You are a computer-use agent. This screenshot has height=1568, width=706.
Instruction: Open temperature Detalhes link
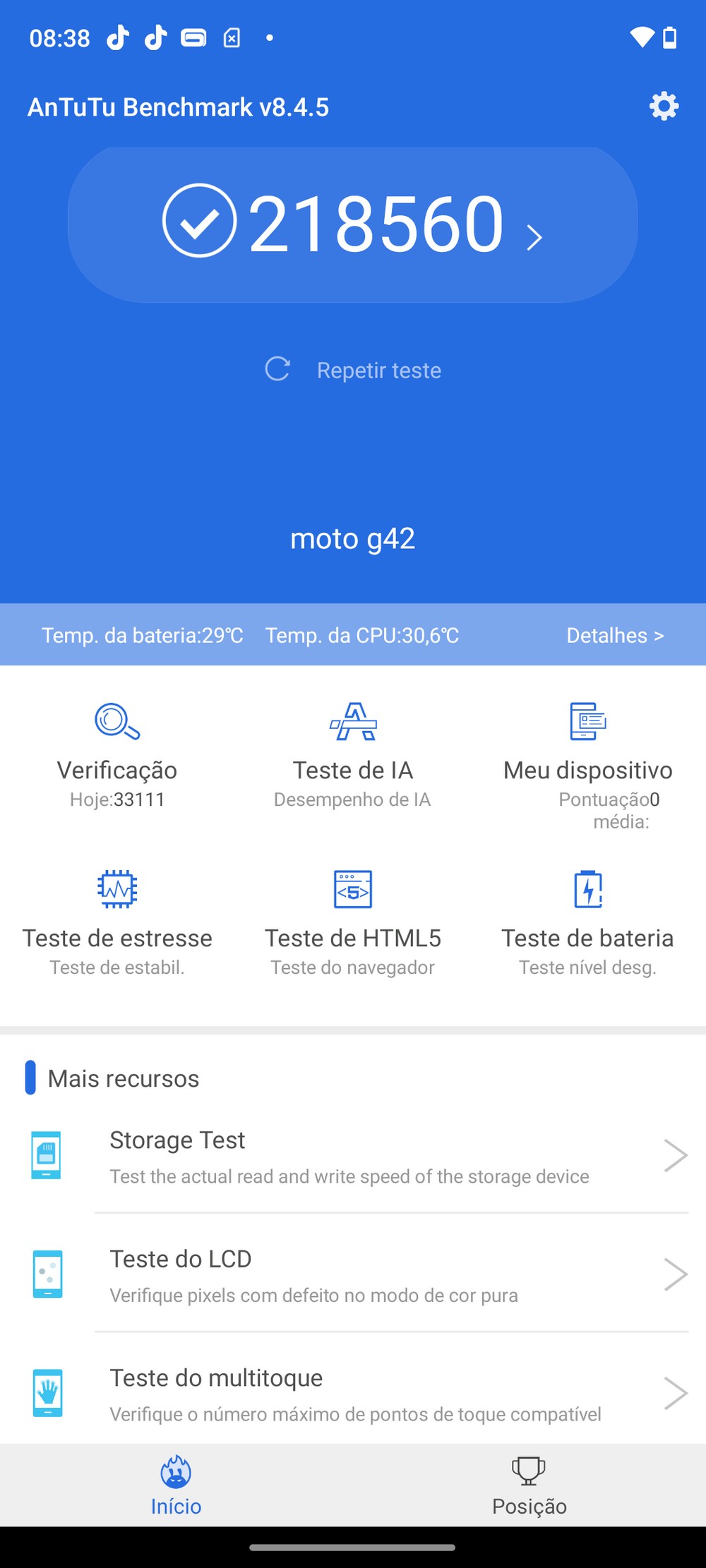[x=615, y=635]
